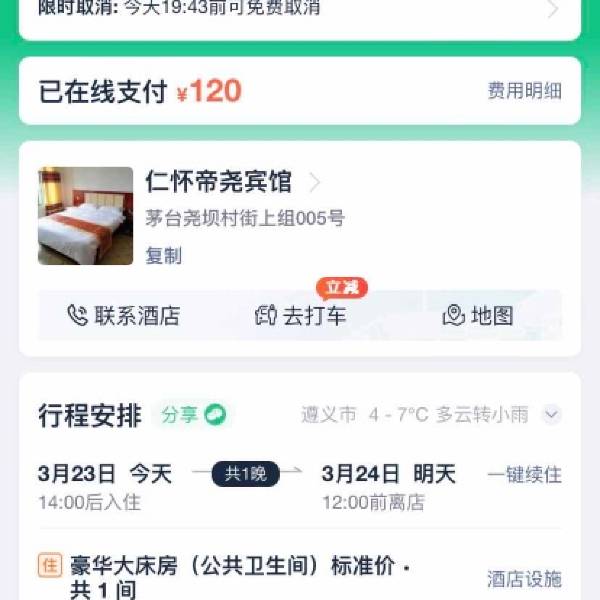Tap 一键续住 to extend the stay
The image size is (600, 600).
click(x=524, y=474)
